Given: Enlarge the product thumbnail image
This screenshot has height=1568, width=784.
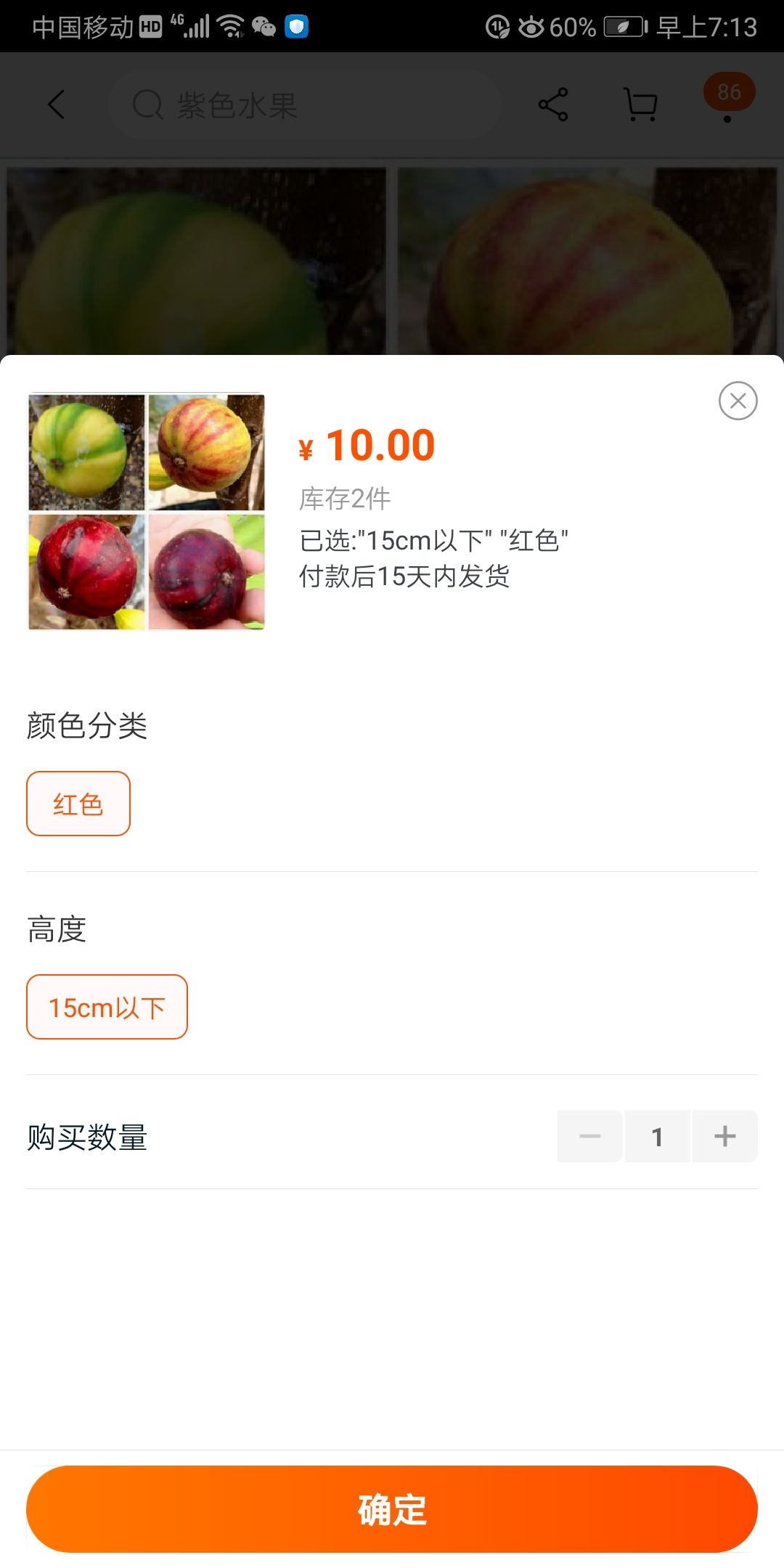Looking at the screenshot, I should 147,512.
